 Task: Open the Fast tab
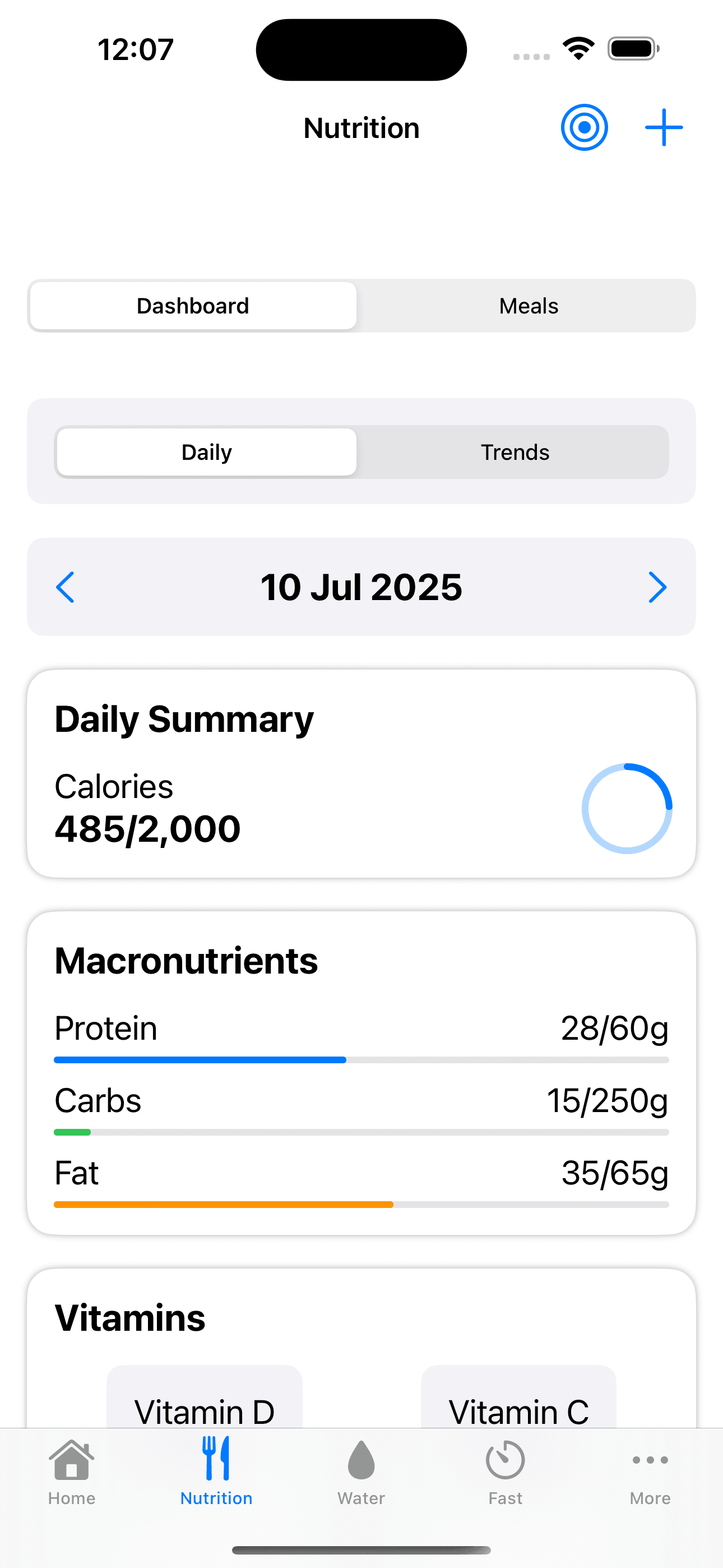[x=505, y=1470]
